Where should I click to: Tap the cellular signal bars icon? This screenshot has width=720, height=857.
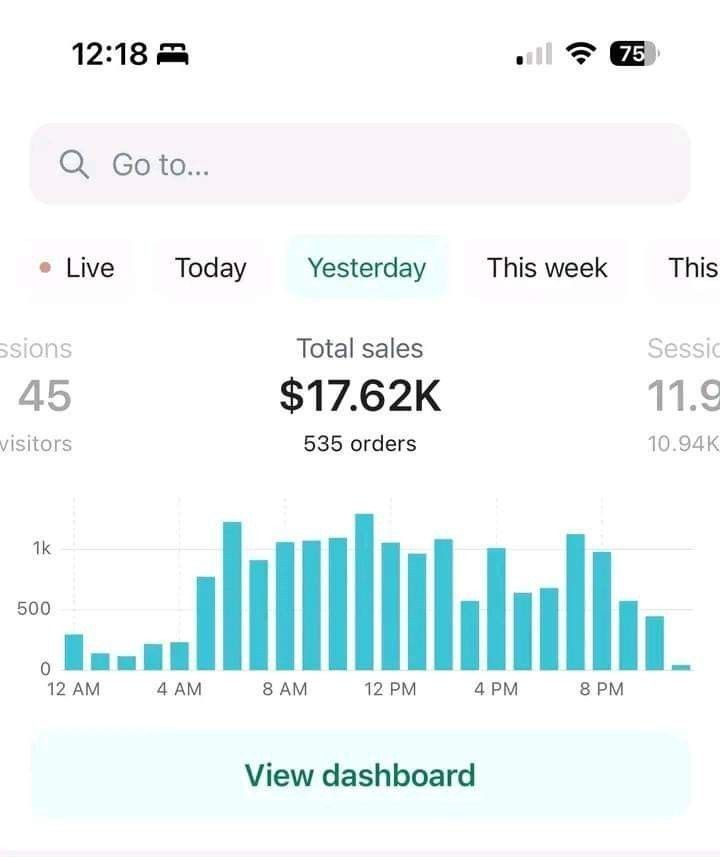point(532,54)
